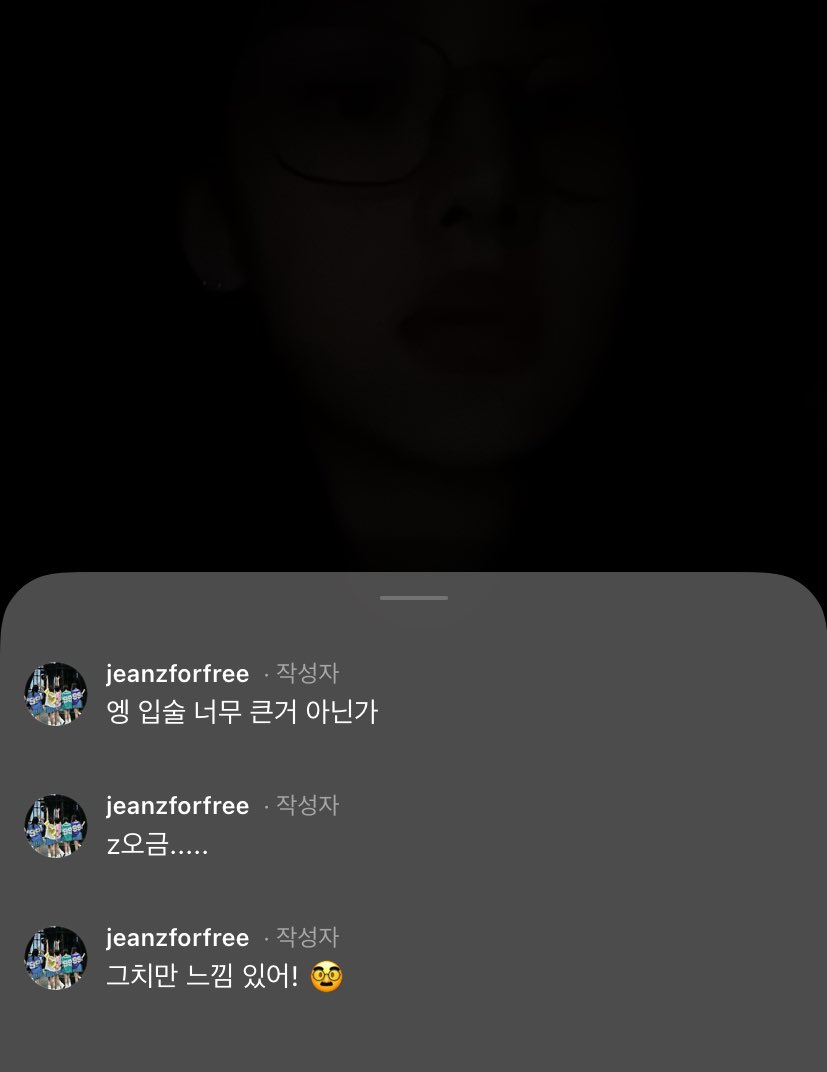
Task: Open profile picture next to '그치만 느낌 있어!' comment
Action: point(56,957)
